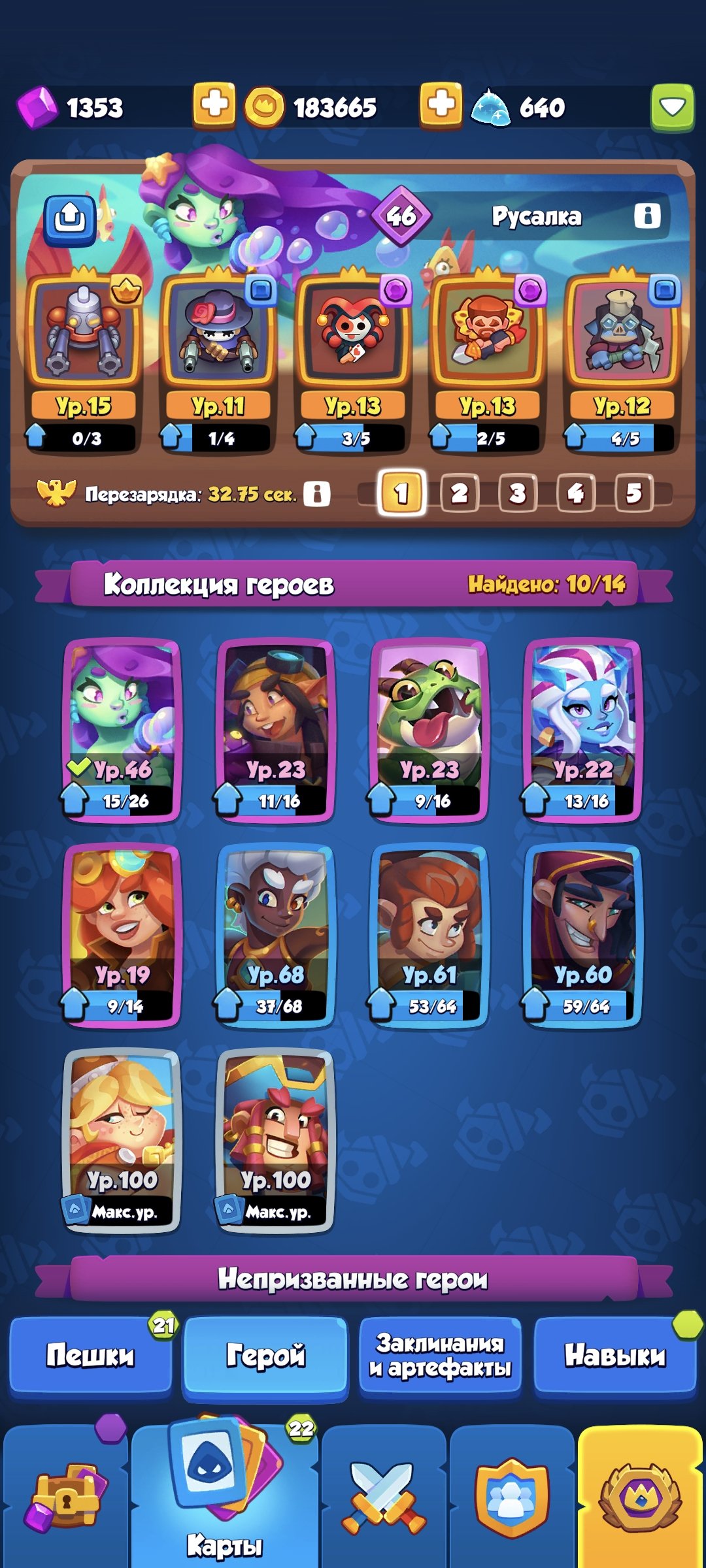Open the shop chest in bottom bar
The height and width of the screenshot is (1568, 706).
point(65,1496)
